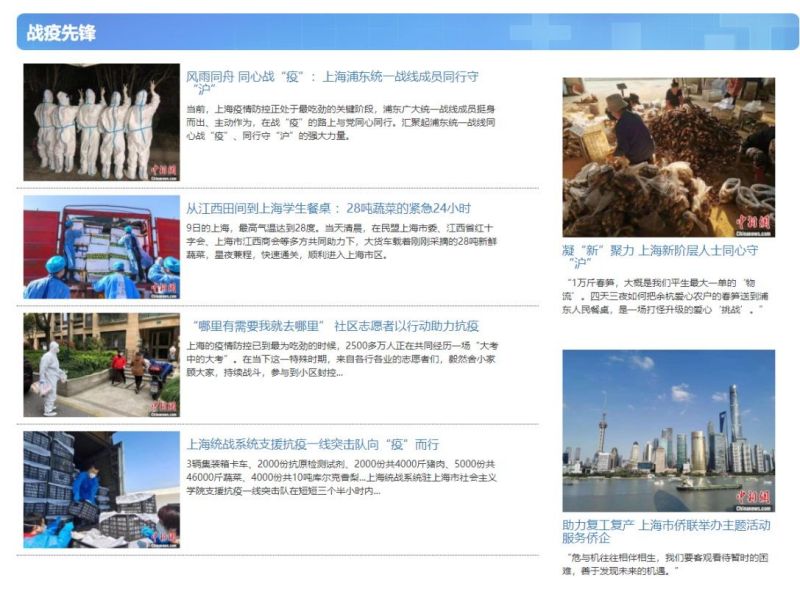This screenshot has height=589, width=800.
Task: Open article 从江西田间到上海学生餐桌 headline
Action: (x=327, y=208)
